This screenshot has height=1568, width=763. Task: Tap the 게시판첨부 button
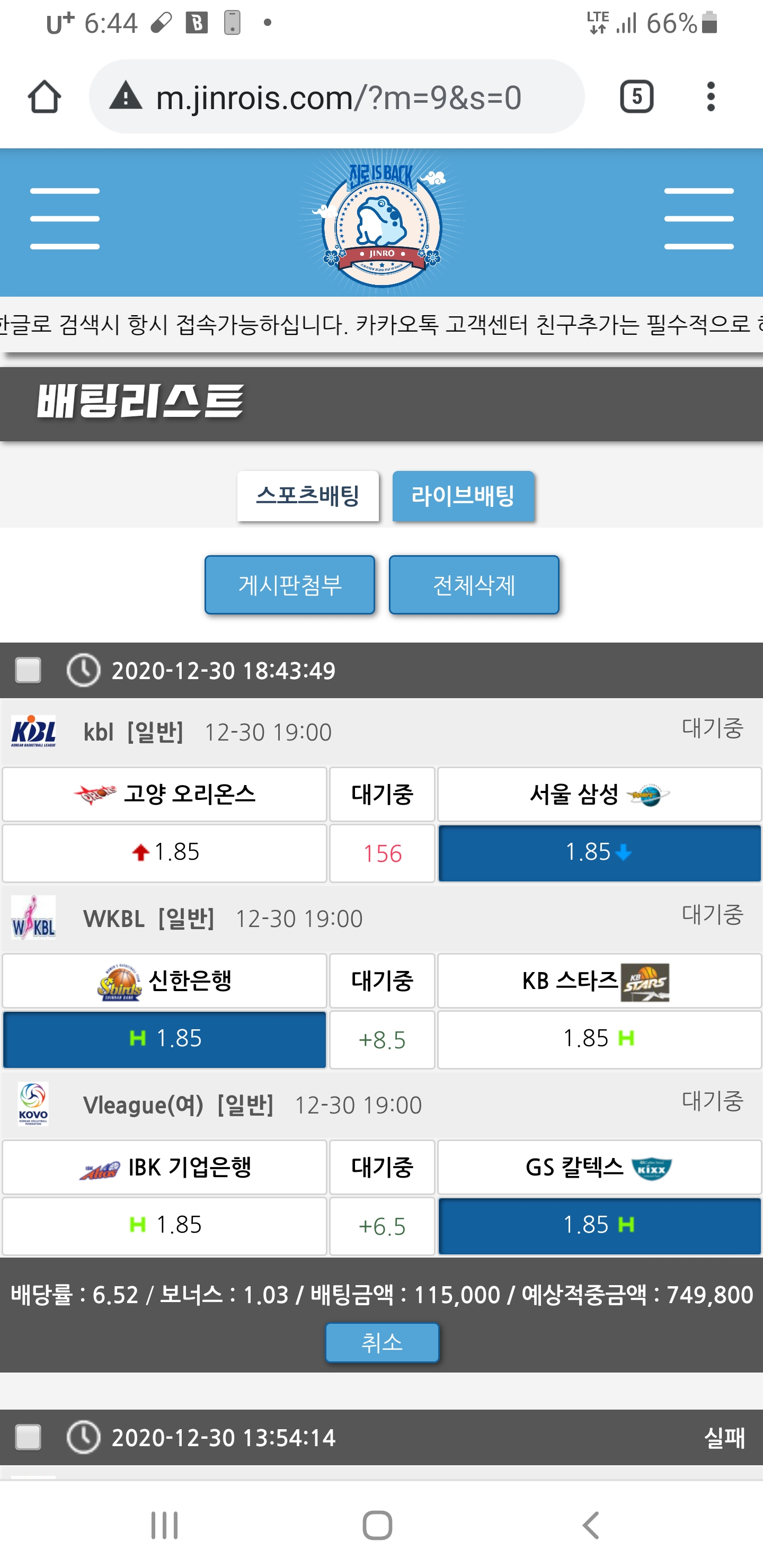click(x=290, y=585)
